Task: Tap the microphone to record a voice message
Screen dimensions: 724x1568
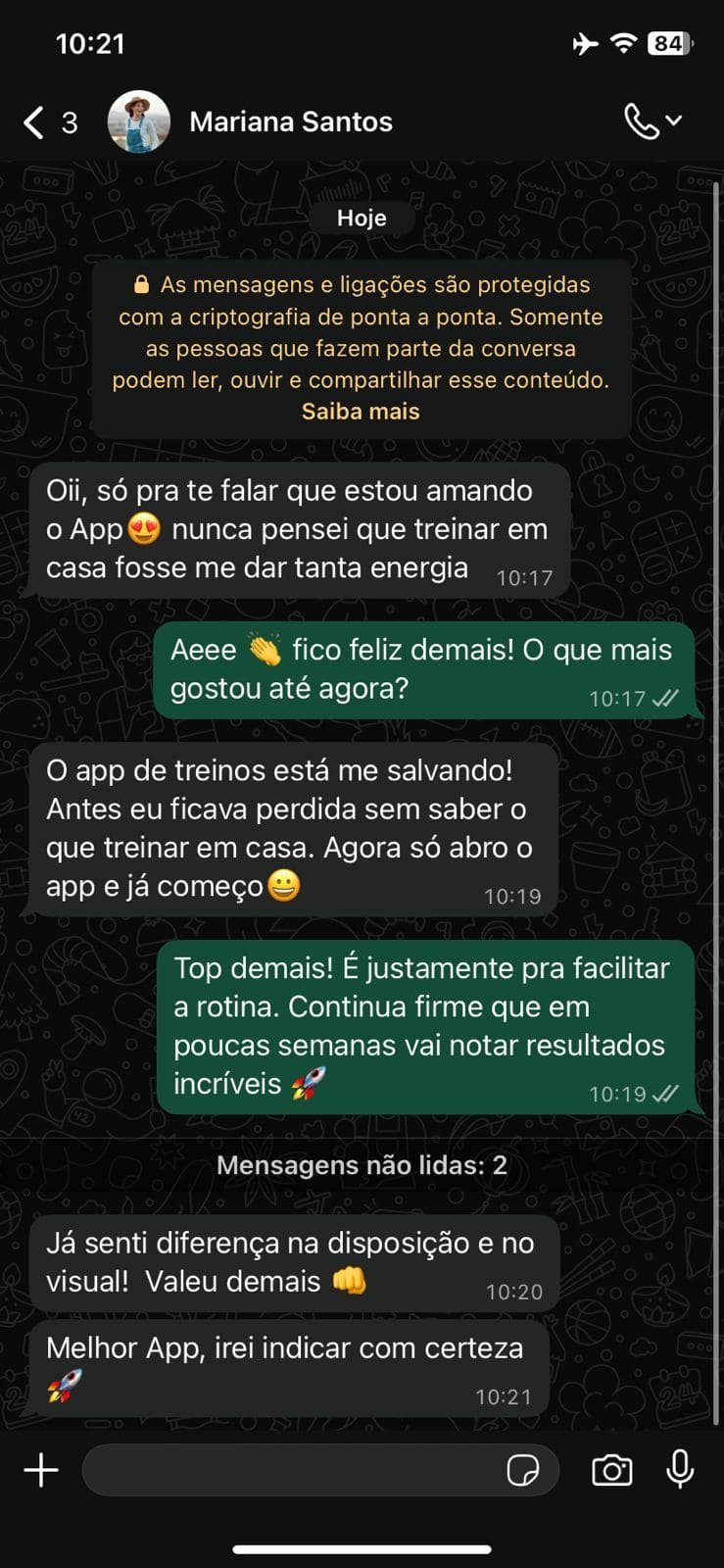Action: (x=681, y=1470)
